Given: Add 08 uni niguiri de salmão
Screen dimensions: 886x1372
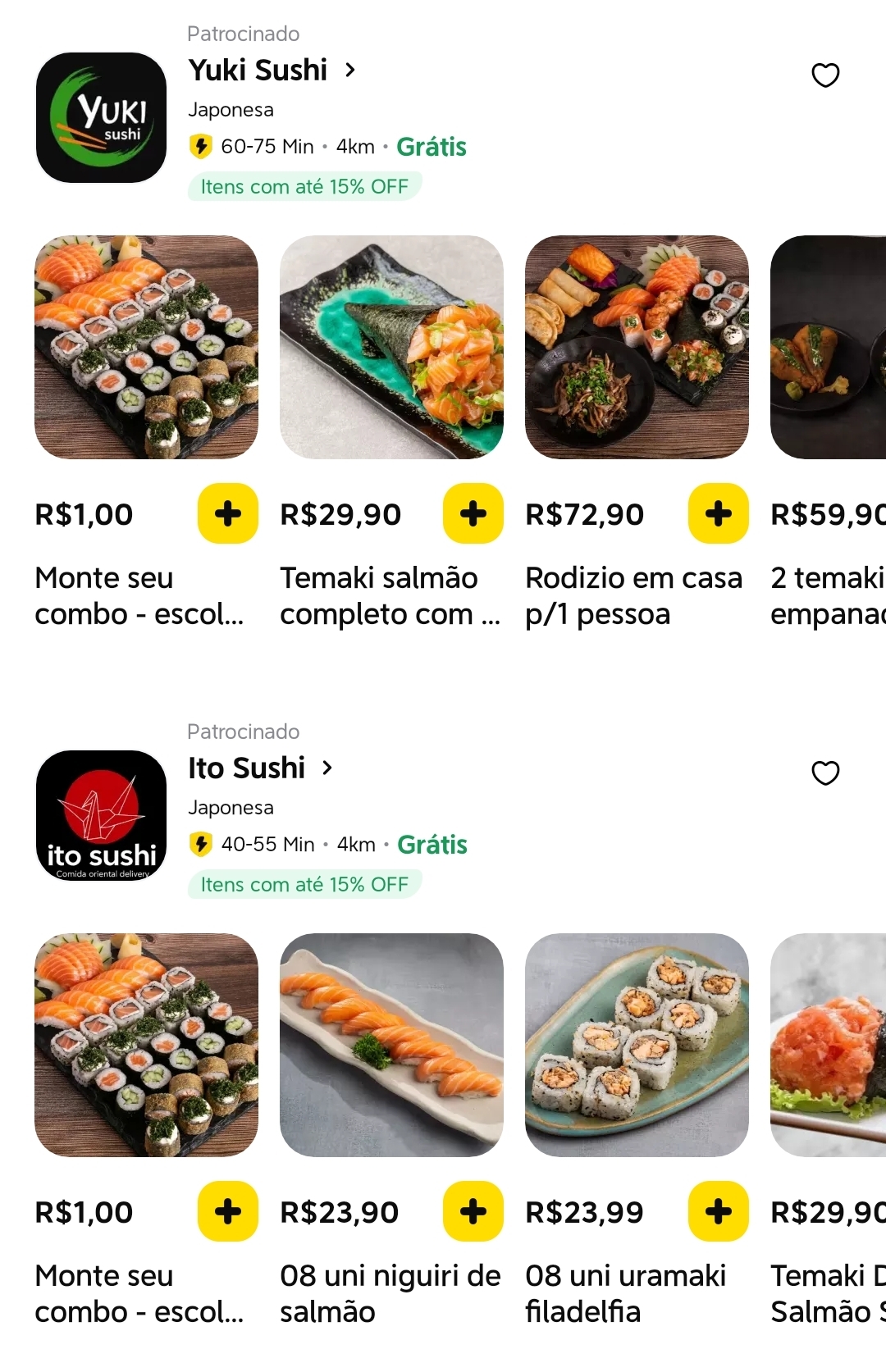Looking at the screenshot, I should [473, 1212].
